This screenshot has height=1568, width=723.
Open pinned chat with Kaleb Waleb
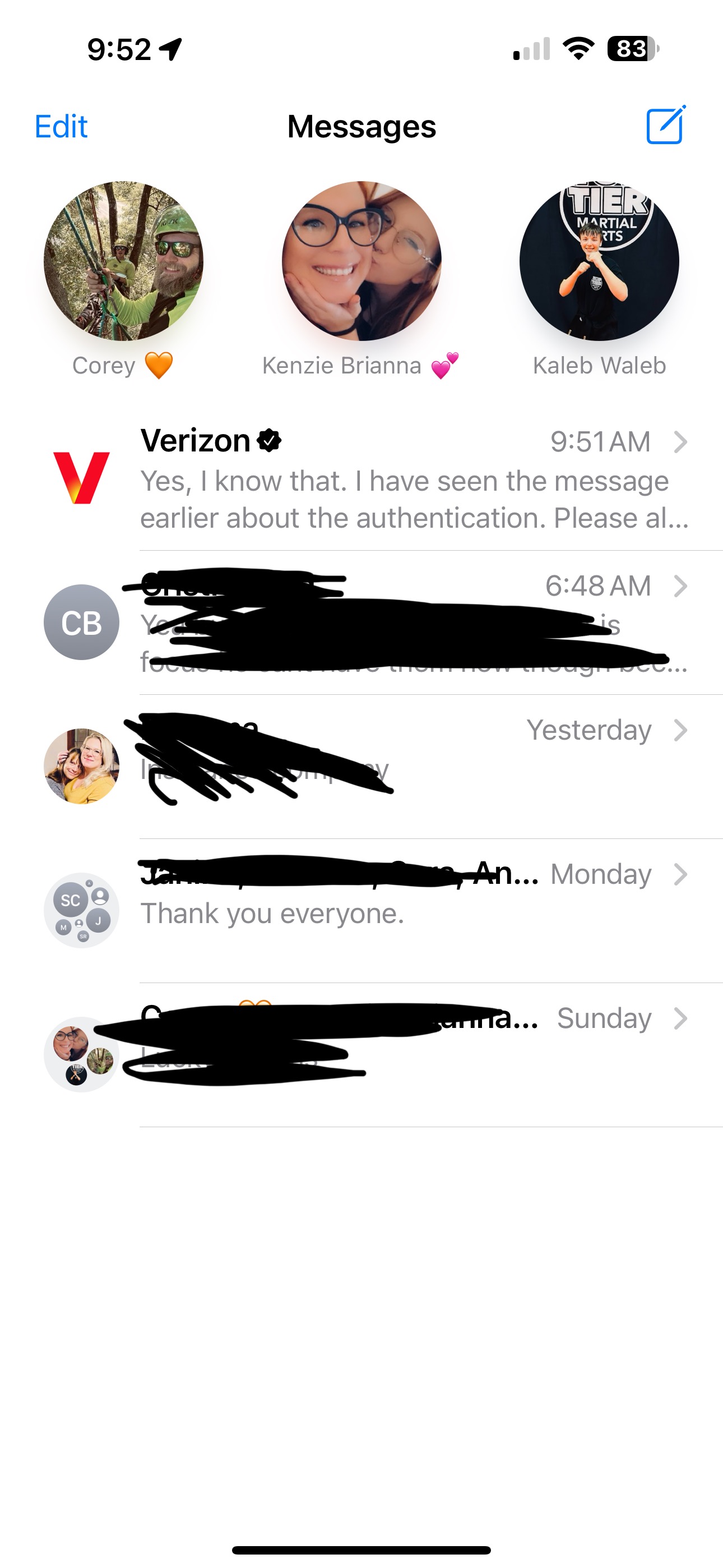[599, 261]
